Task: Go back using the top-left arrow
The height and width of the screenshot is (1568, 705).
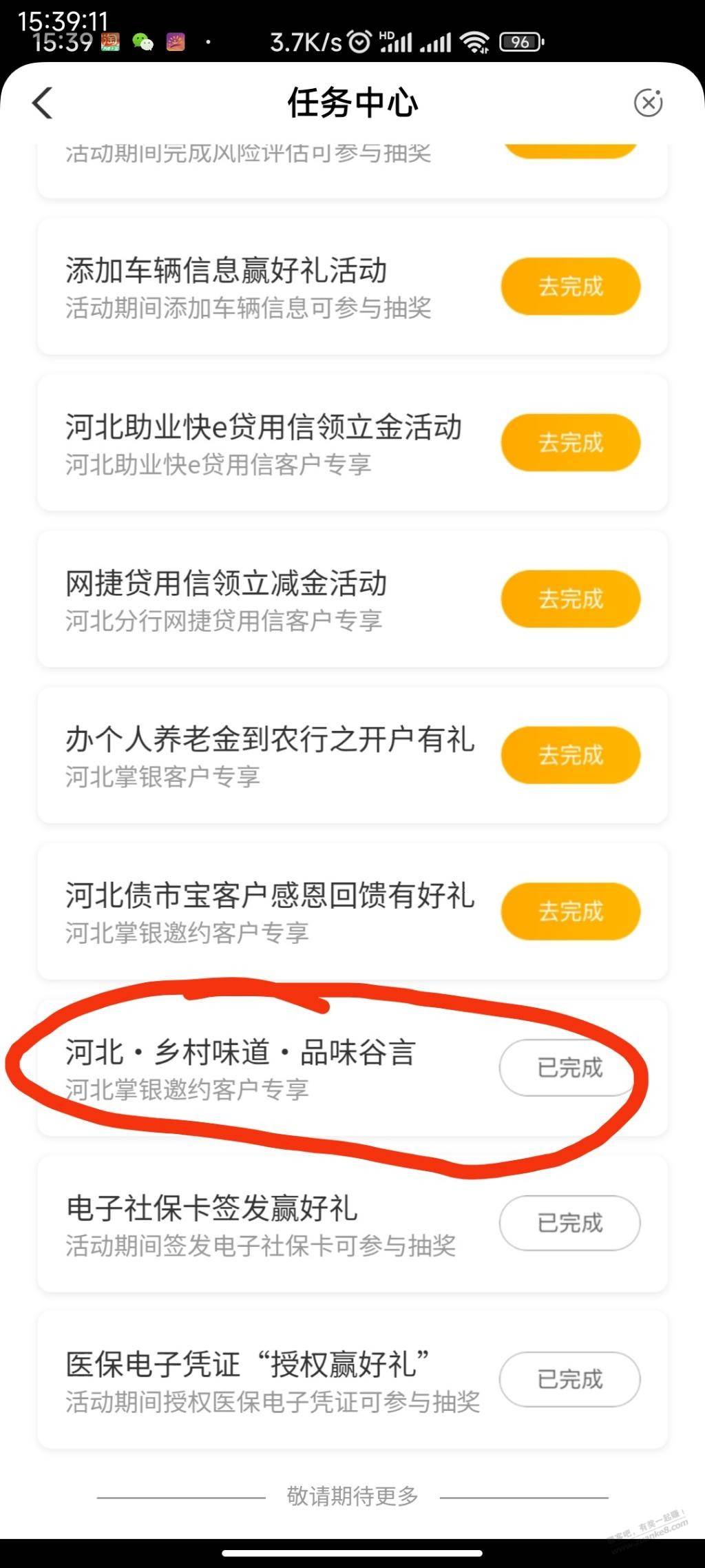Action: click(x=43, y=103)
